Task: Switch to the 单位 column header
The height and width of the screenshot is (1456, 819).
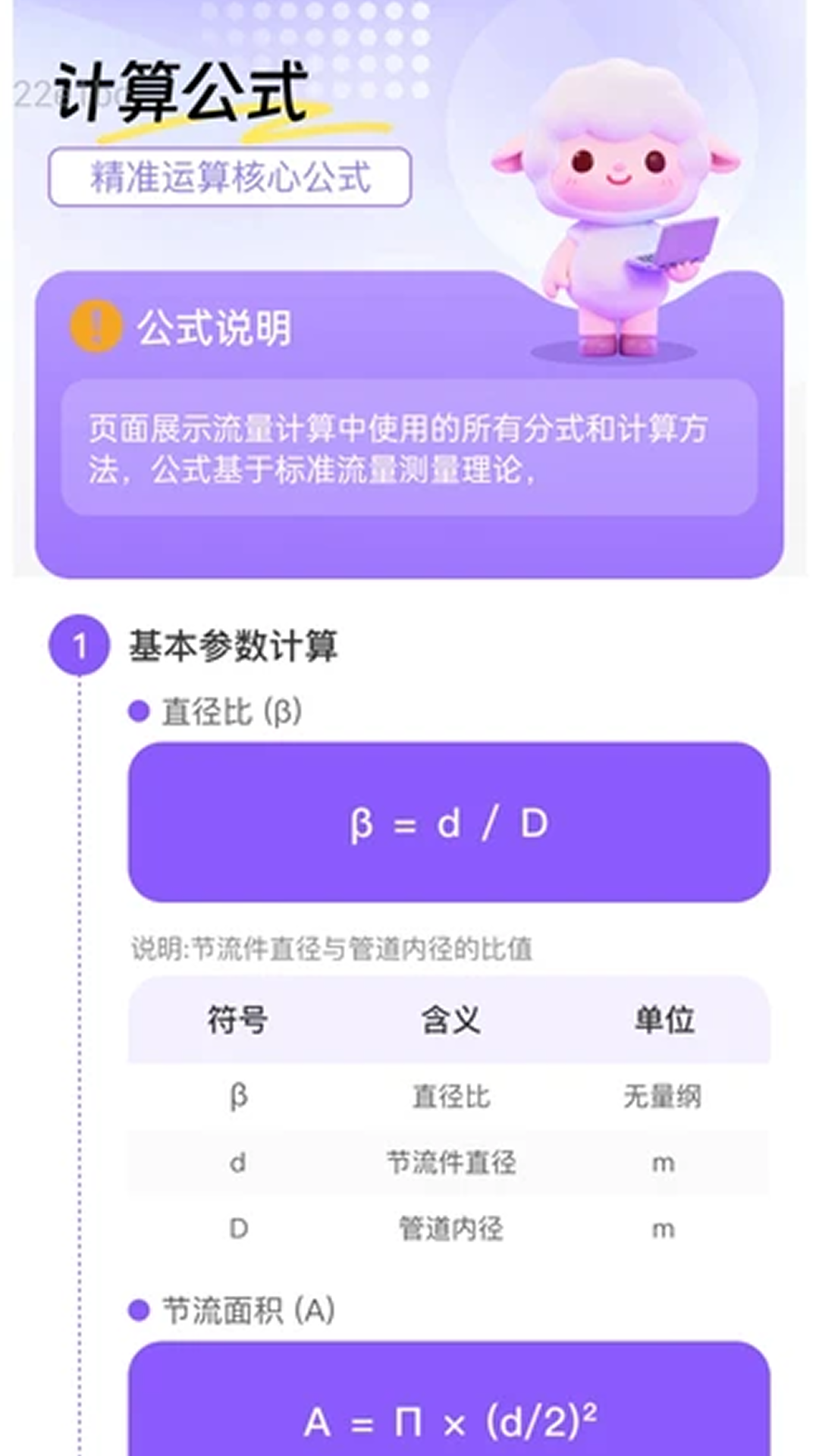Action: pos(665,1021)
